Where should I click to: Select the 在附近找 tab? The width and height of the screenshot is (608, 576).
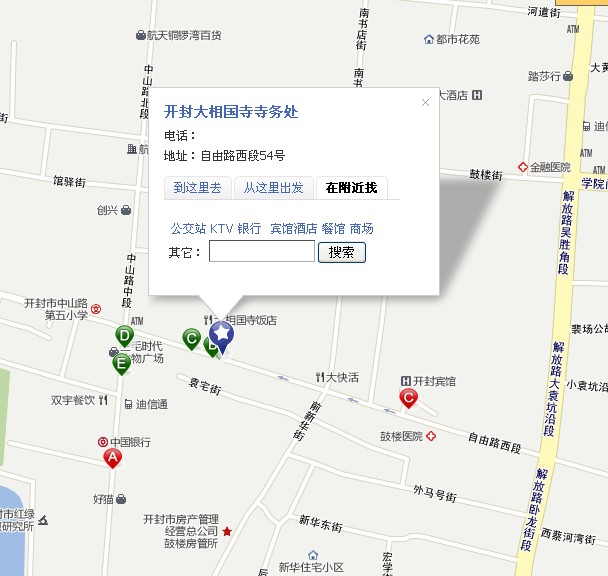point(351,187)
